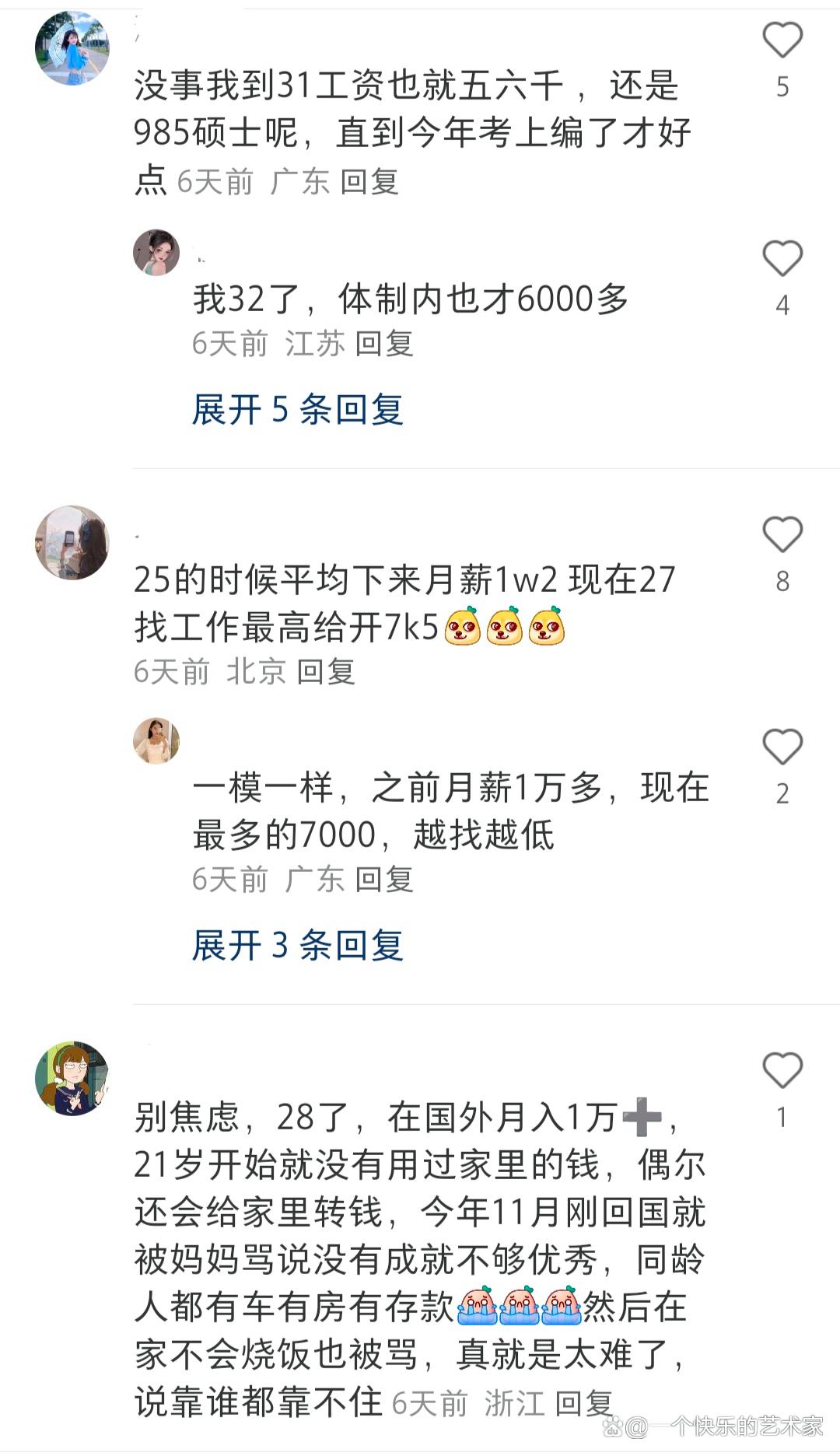Screen dimensions: 840x1456
Task: Open avatar of the '别焦虑' commenter
Action: (x=72, y=1079)
